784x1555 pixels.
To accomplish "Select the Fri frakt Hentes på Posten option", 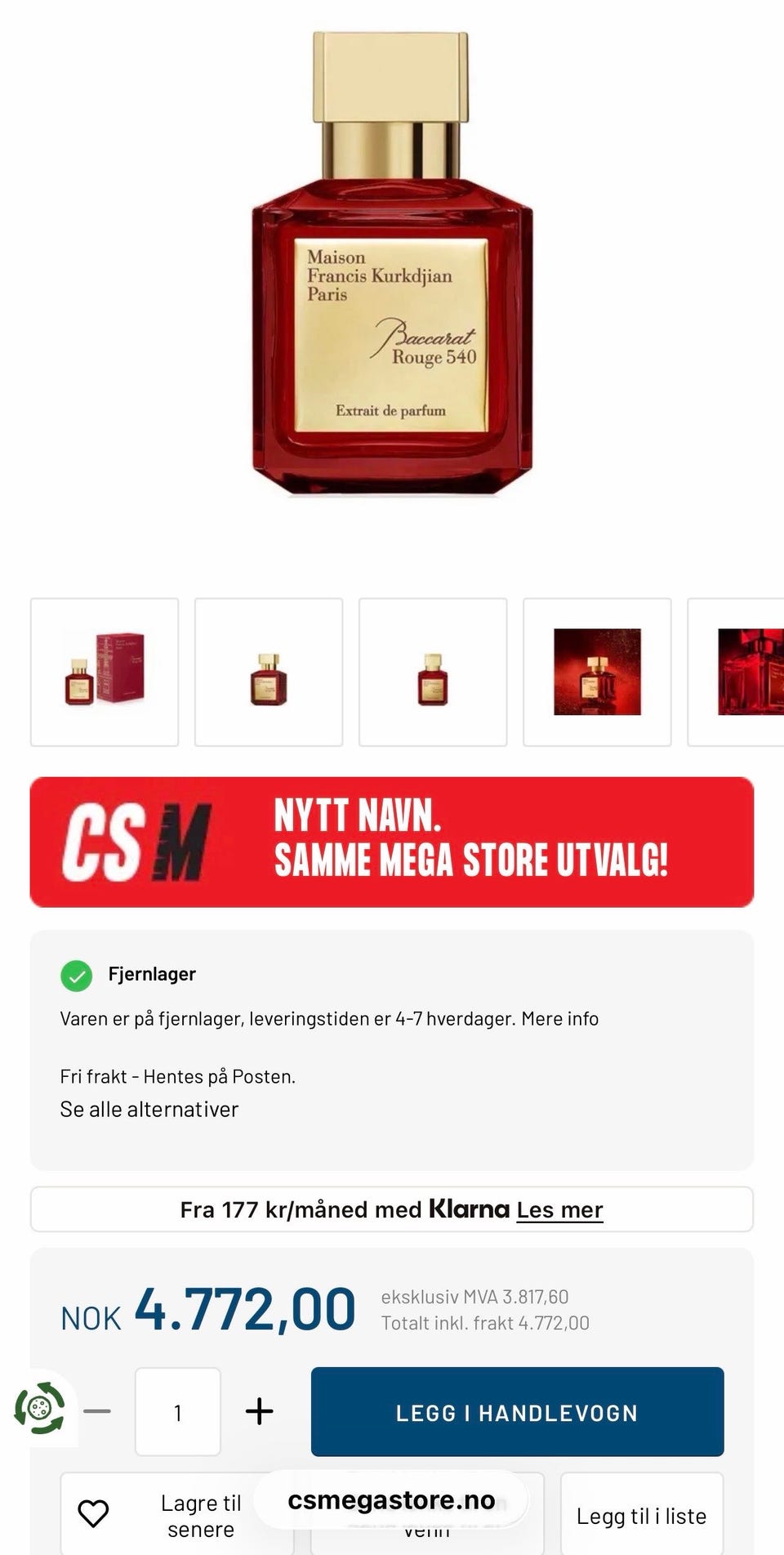I will coord(177,1076).
